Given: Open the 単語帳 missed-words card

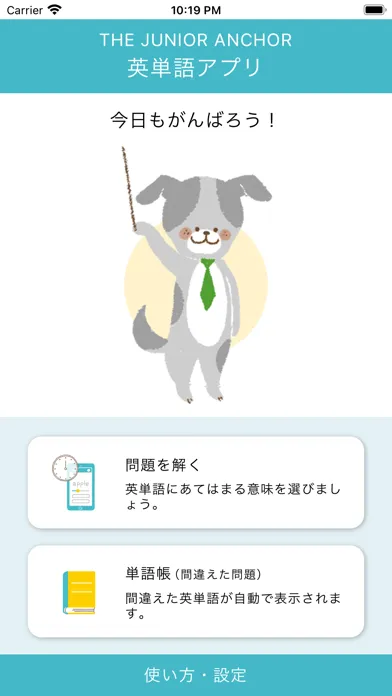Looking at the screenshot, I should click(196, 591).
